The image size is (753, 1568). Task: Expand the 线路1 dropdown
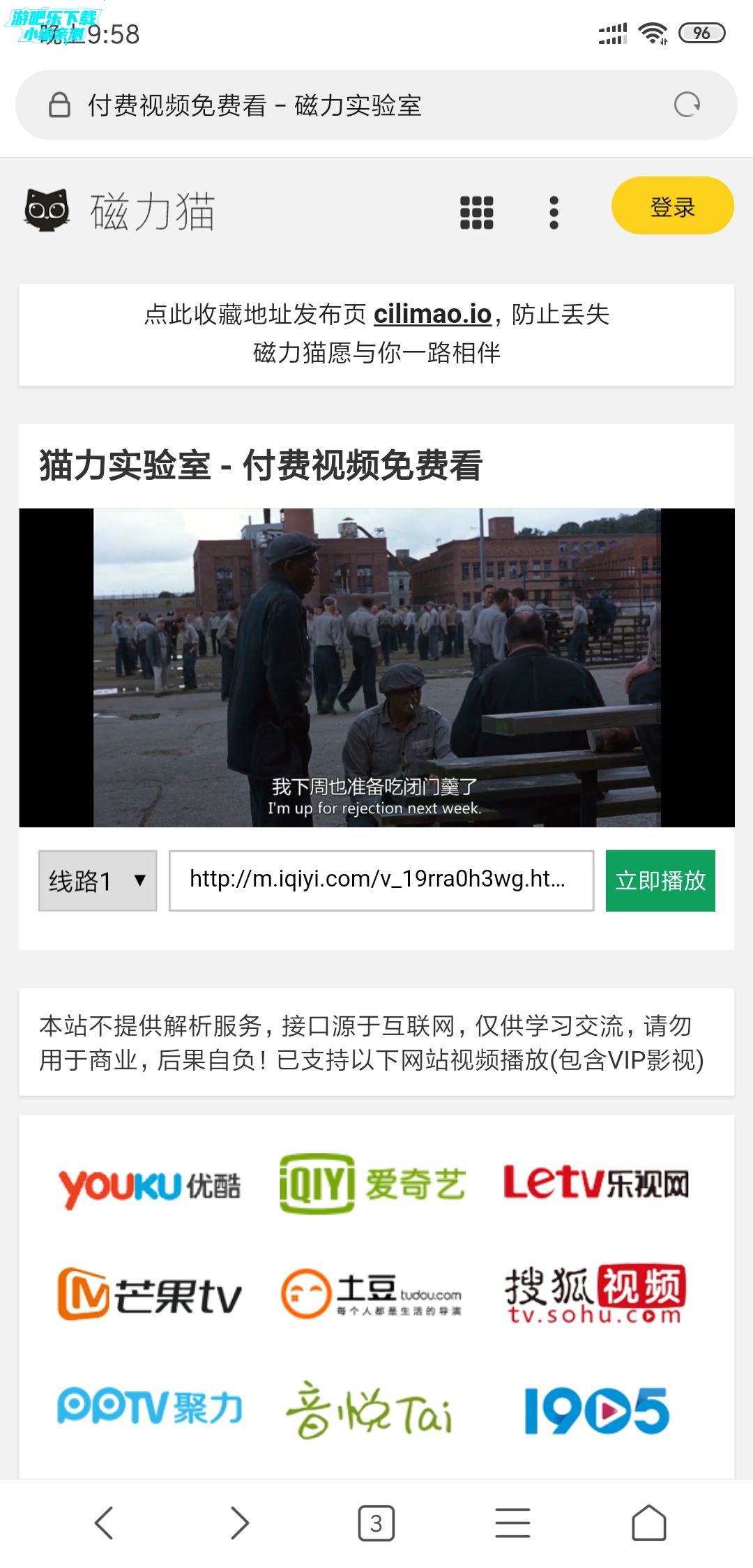click(x=98, y=880)
